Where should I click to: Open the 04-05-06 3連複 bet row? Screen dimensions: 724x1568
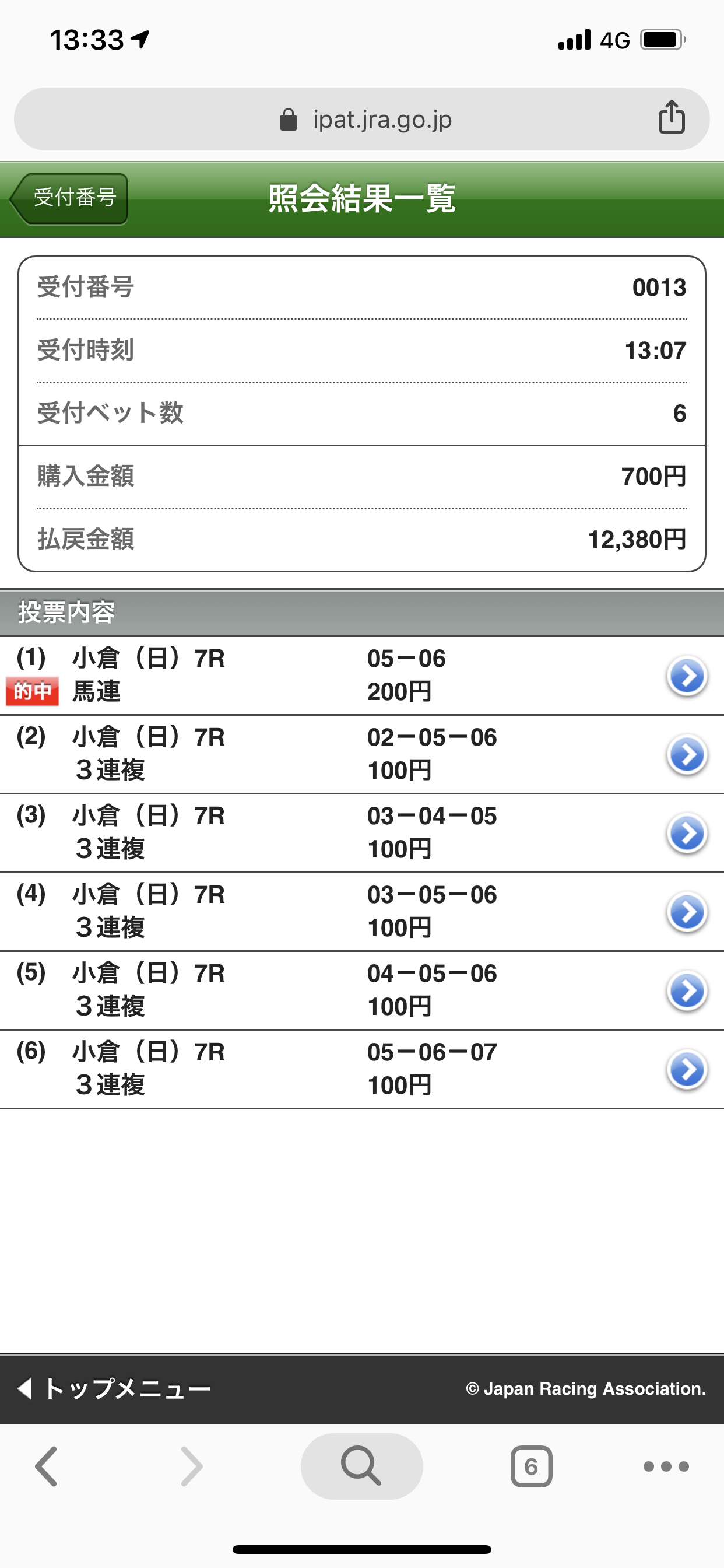[362, 991]
